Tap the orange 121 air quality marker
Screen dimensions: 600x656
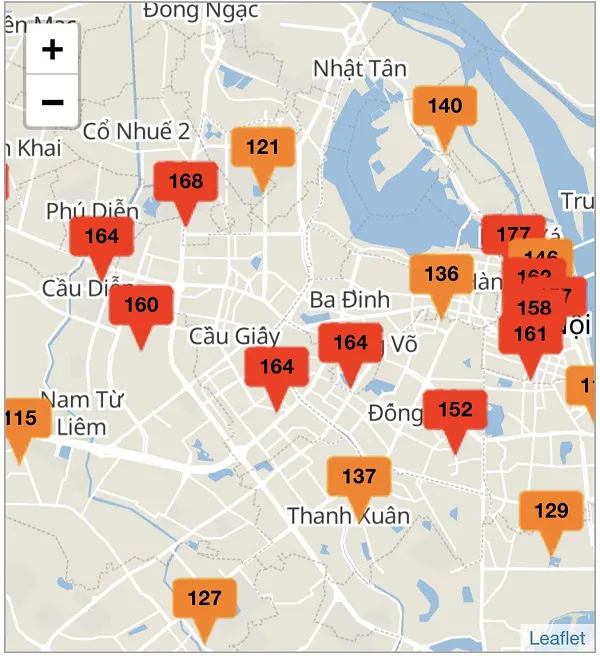click(262, 148)
